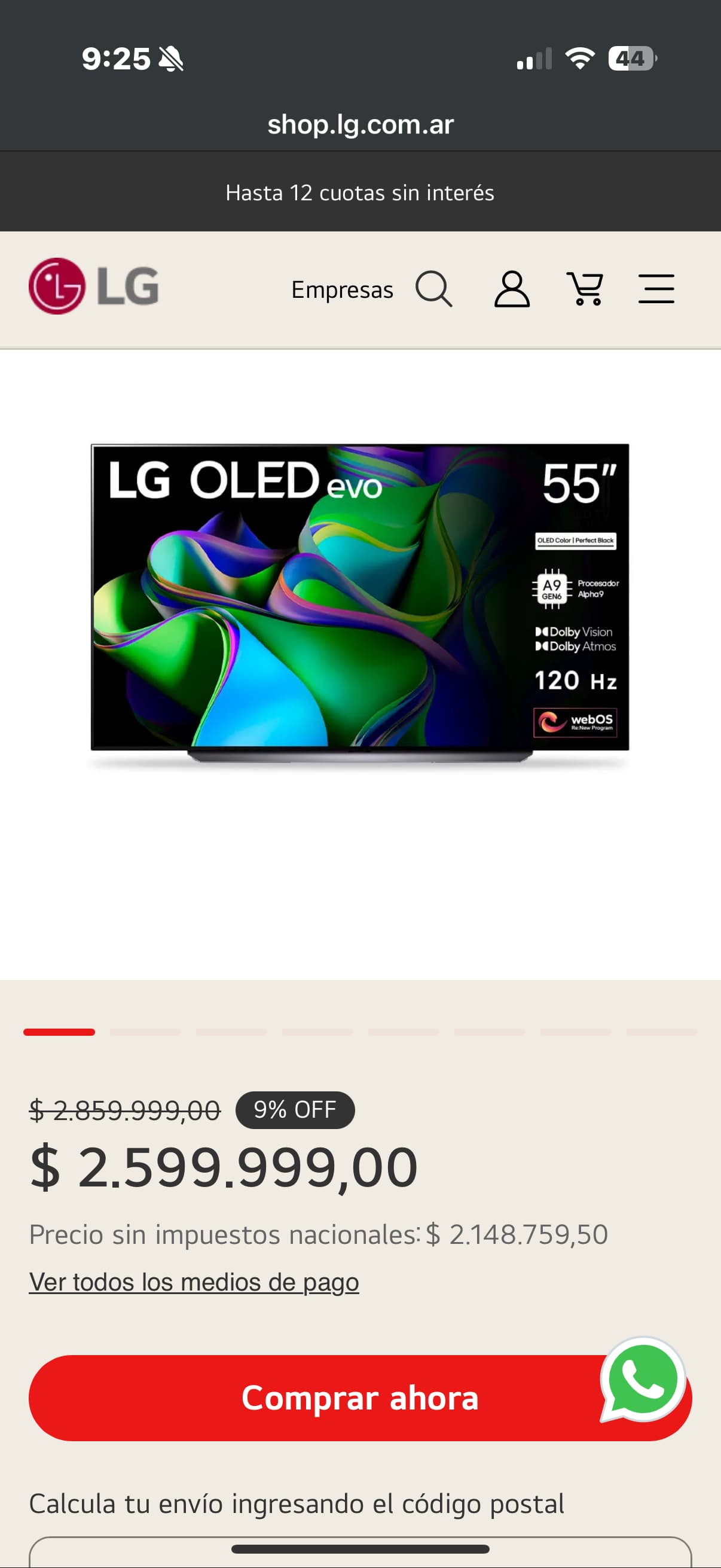This screenshot has width=721, height=1568.
Task: Open the search magnifier icon
Action: click(x=434, y=289)
